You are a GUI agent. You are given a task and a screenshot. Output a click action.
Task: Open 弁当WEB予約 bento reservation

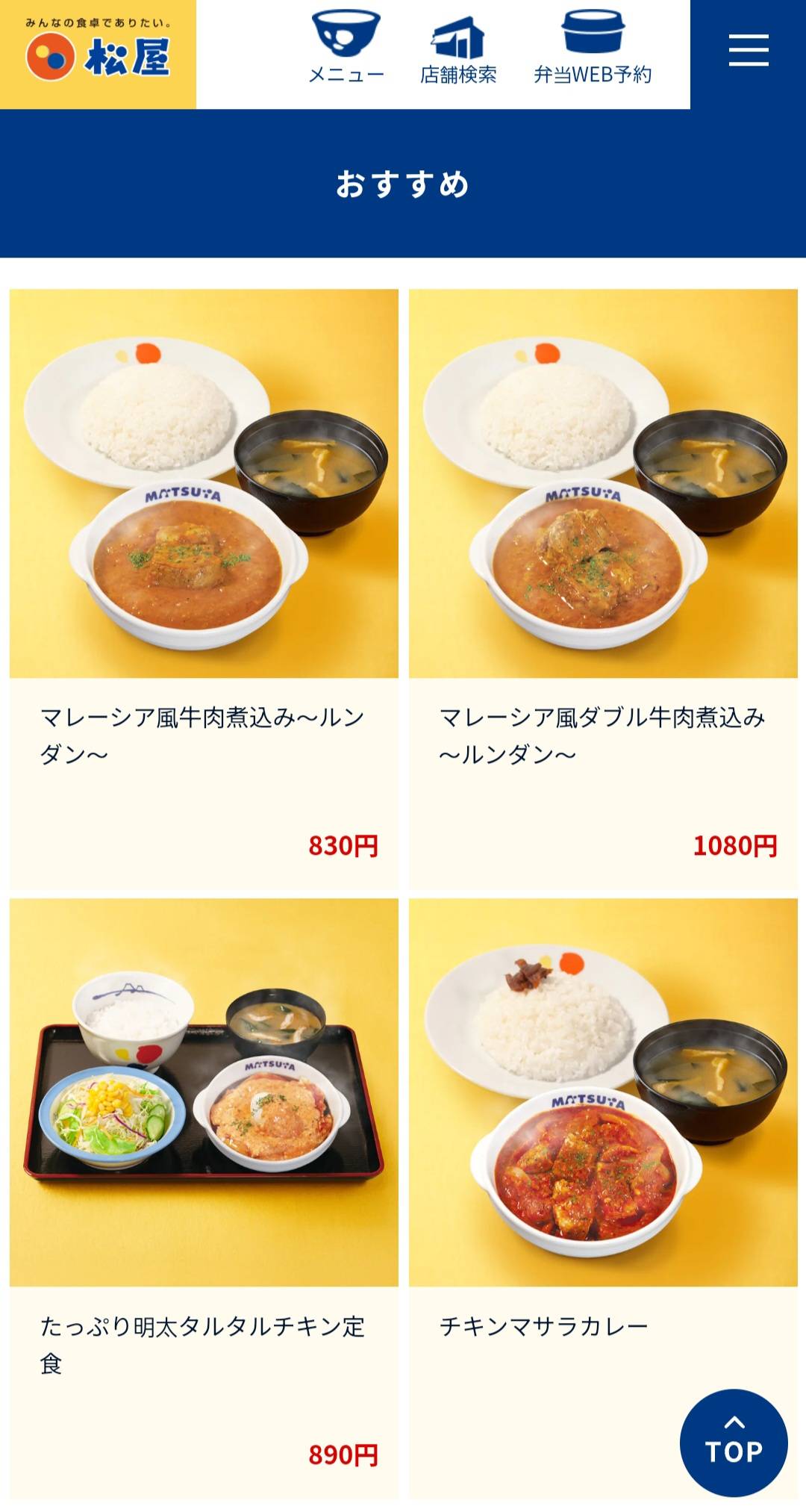click(x=593, y=48)
